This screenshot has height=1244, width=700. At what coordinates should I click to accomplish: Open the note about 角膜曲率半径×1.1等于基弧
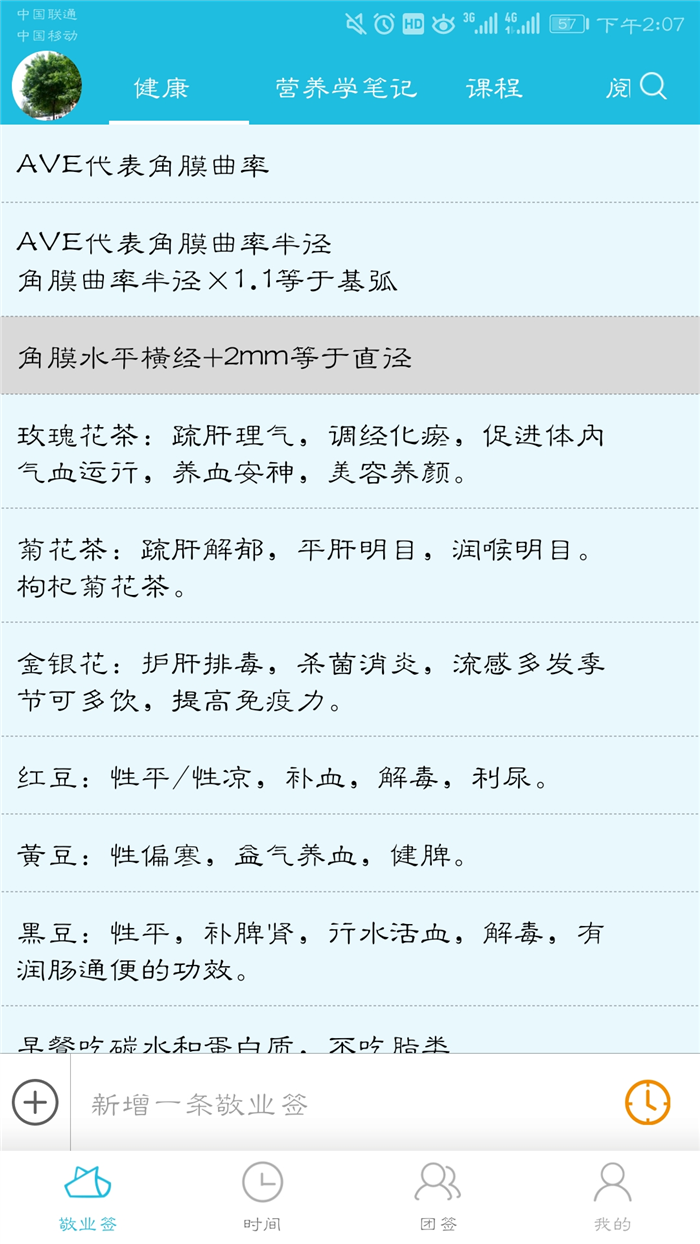[x=350, y=260]
